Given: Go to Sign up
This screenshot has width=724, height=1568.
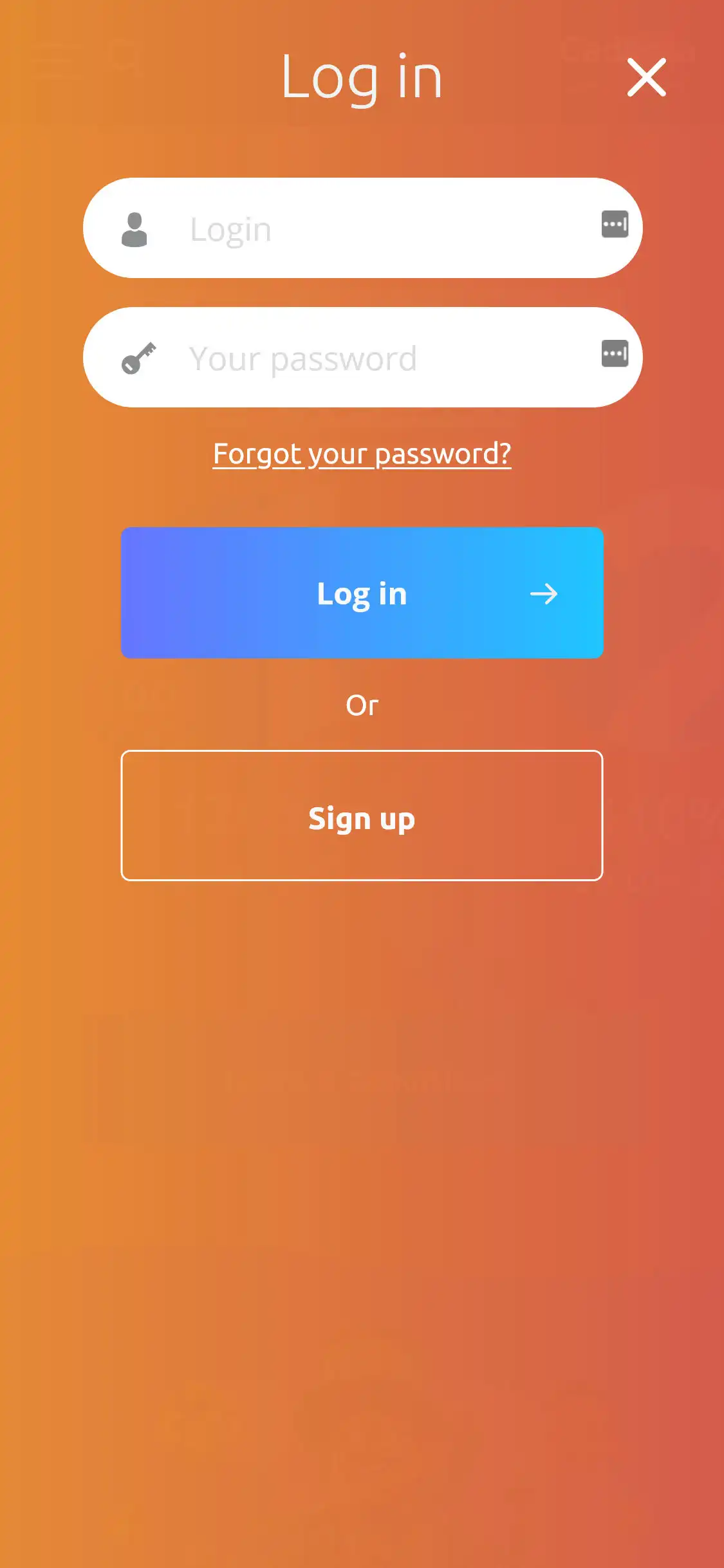Looking at the screenshot, I should [x=362, y=816].
